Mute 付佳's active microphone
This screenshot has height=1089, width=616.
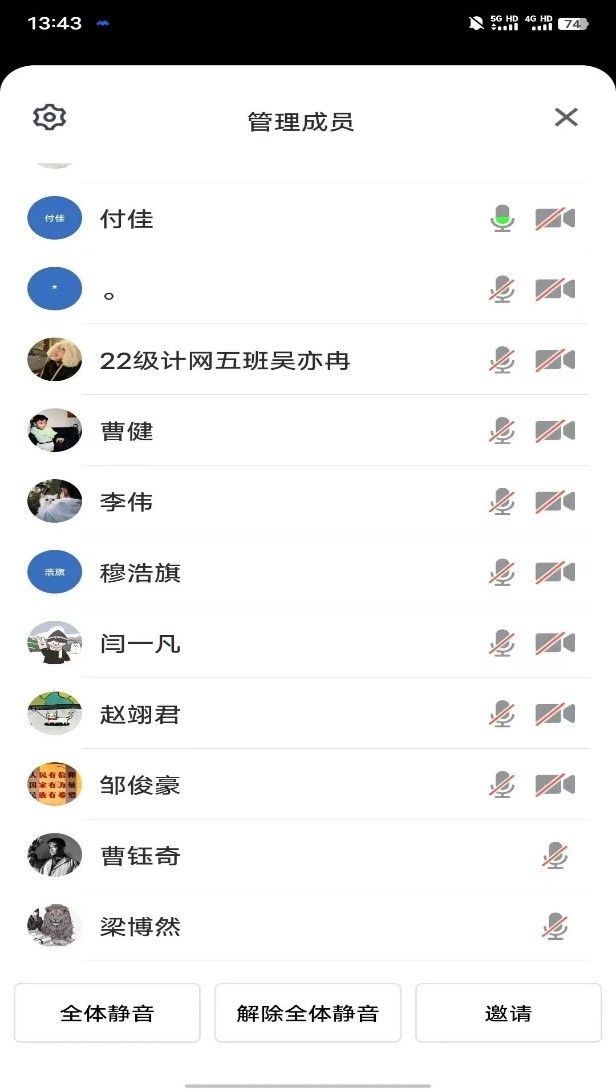click(502, 218)
